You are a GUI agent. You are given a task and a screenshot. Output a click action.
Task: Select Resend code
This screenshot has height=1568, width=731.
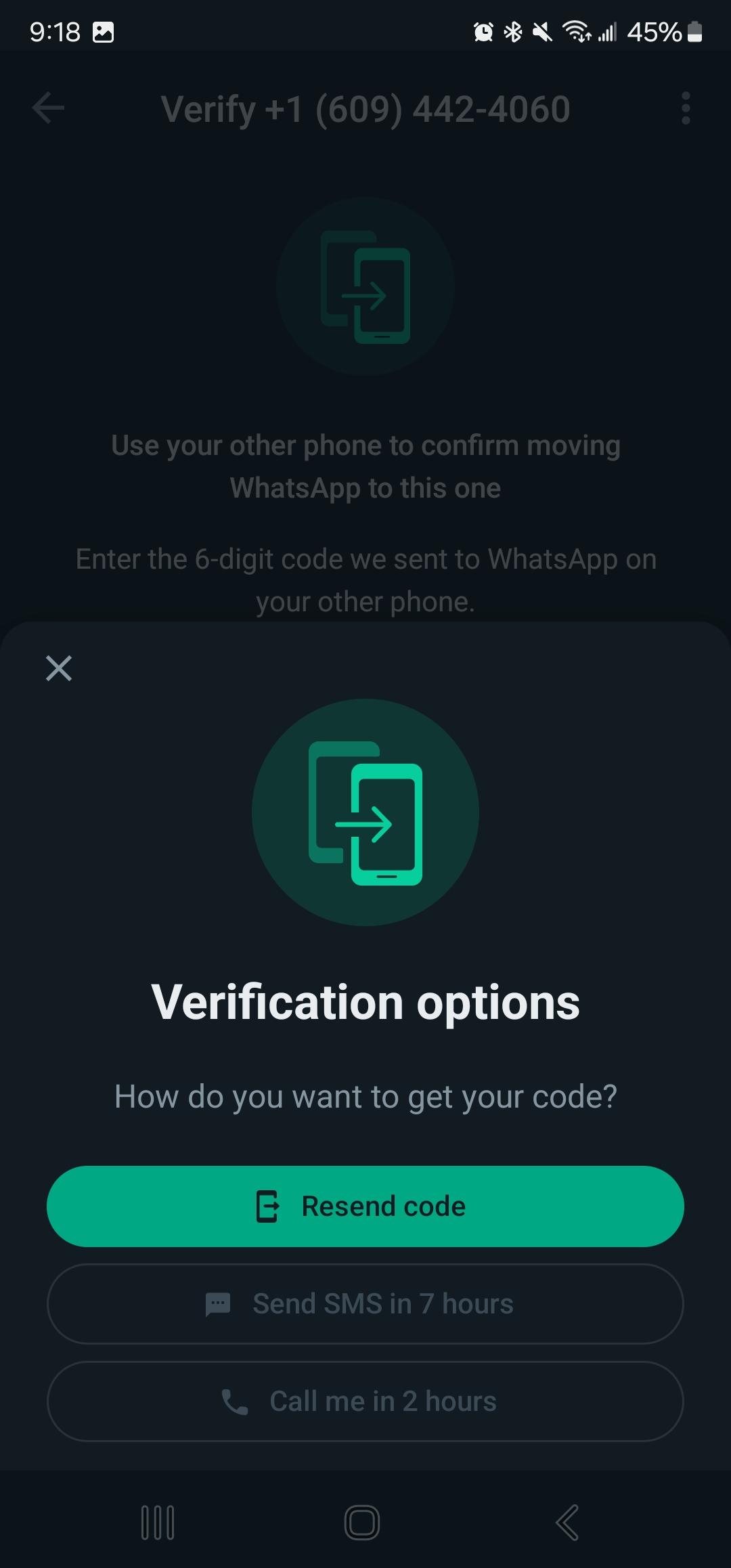(365, 1206)
